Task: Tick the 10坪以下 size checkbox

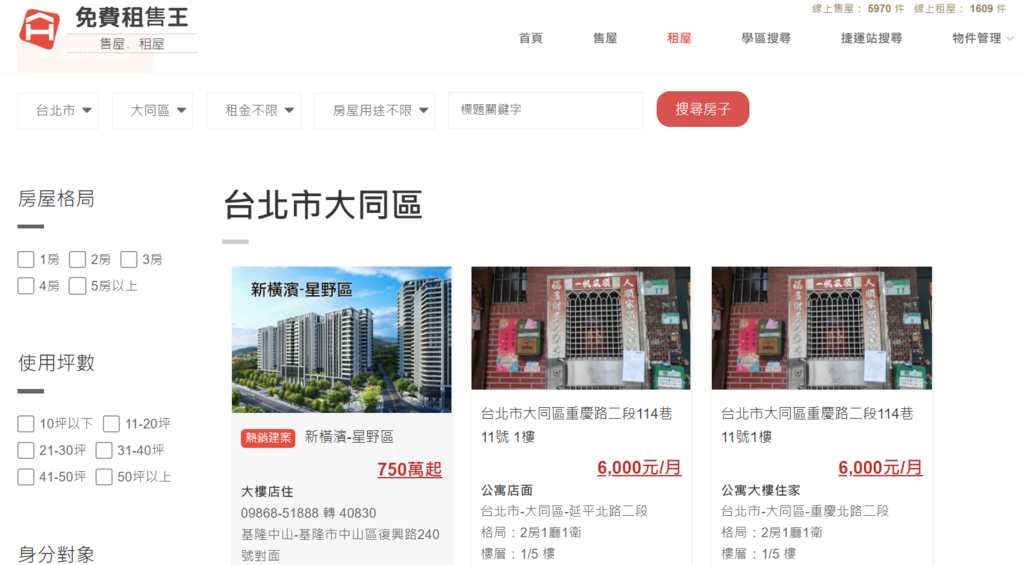Action: tap(26, 424)
